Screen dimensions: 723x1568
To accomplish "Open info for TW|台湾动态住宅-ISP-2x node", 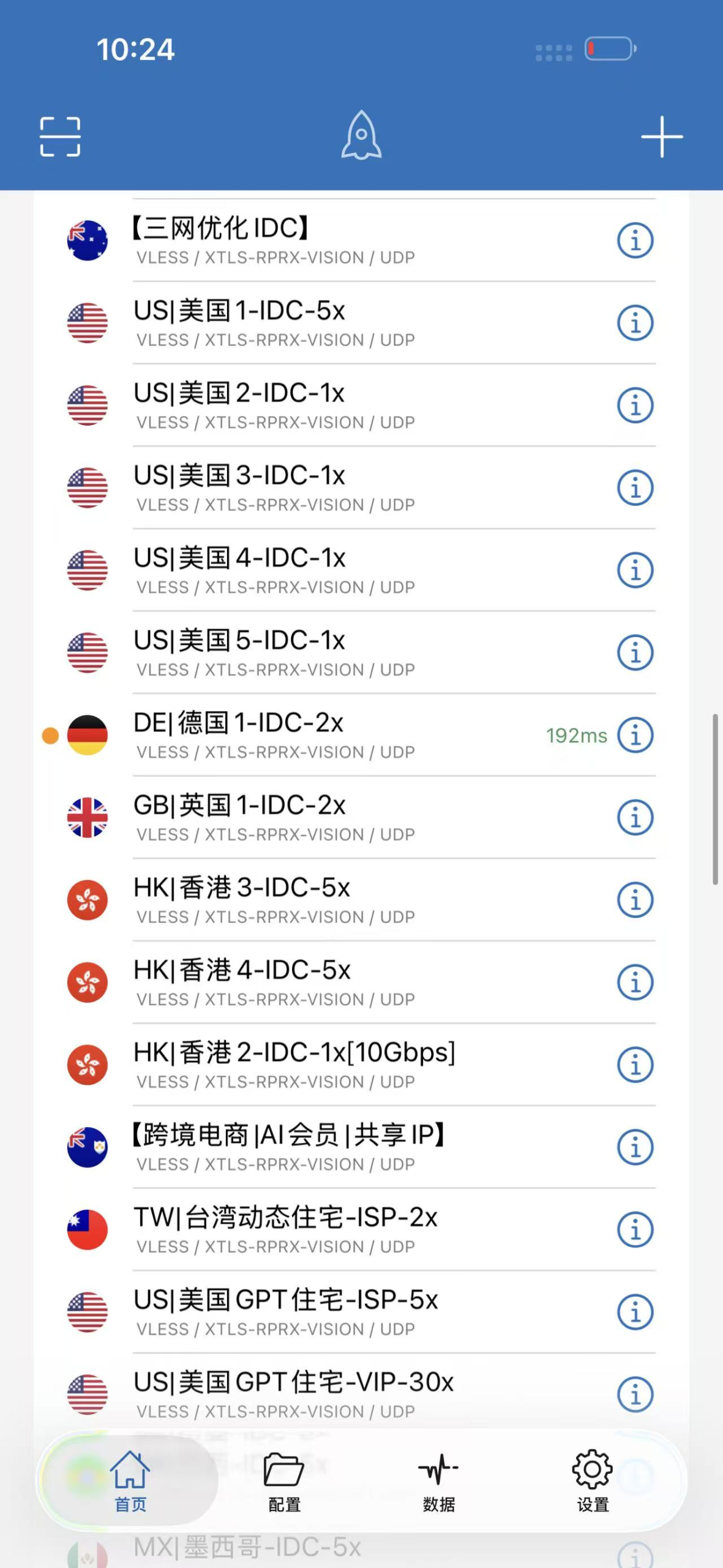I will coord(635,1229).
